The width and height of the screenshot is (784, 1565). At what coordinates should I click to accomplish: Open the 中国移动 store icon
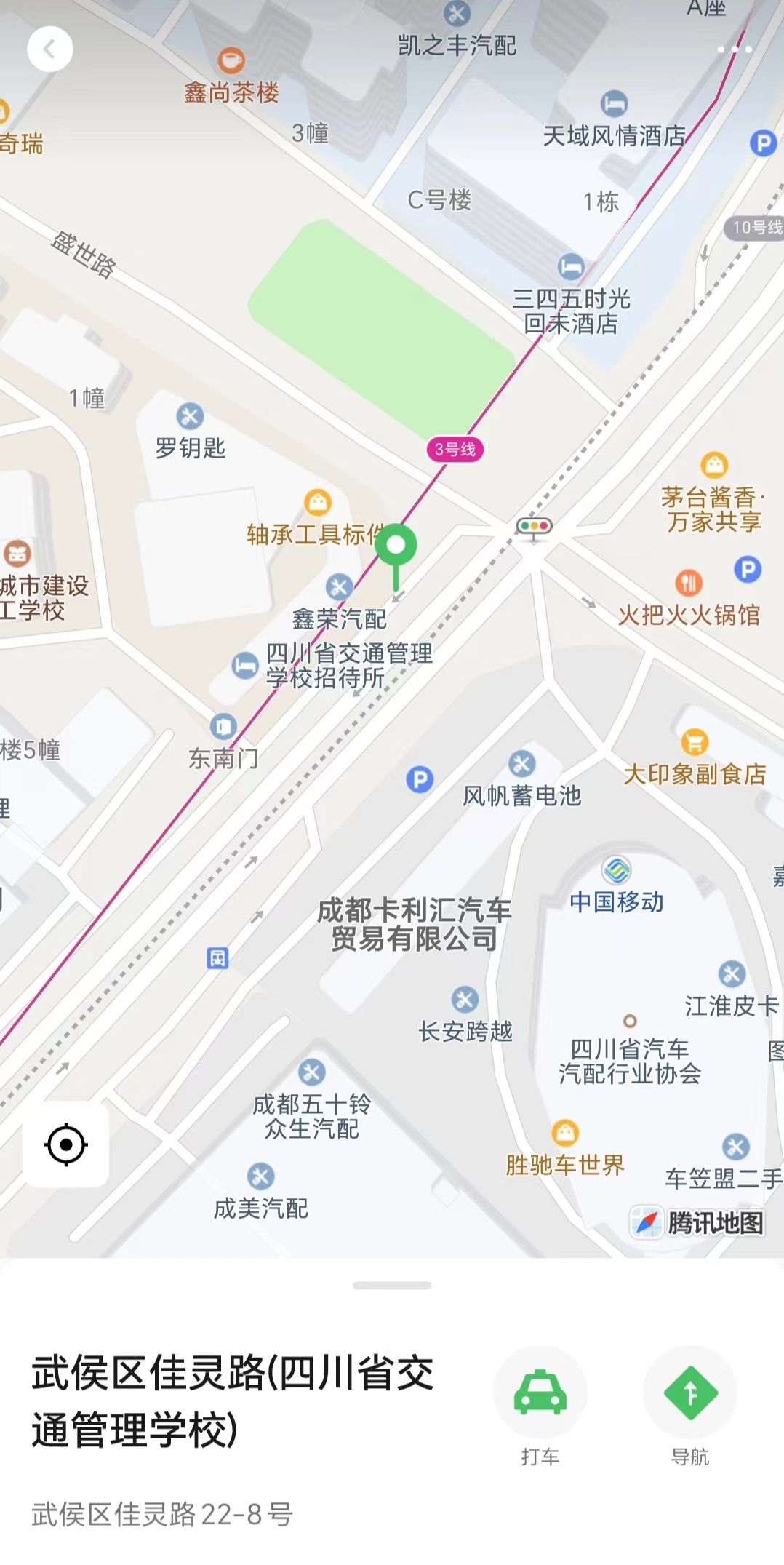[617, 868]
